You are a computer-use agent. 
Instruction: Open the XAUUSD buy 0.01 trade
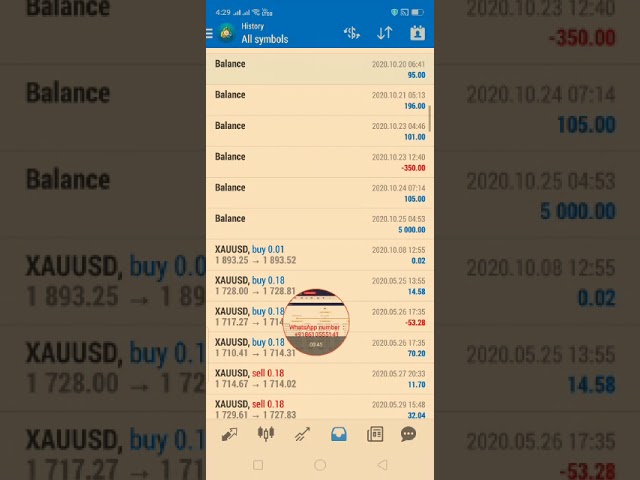click(320, 255)
